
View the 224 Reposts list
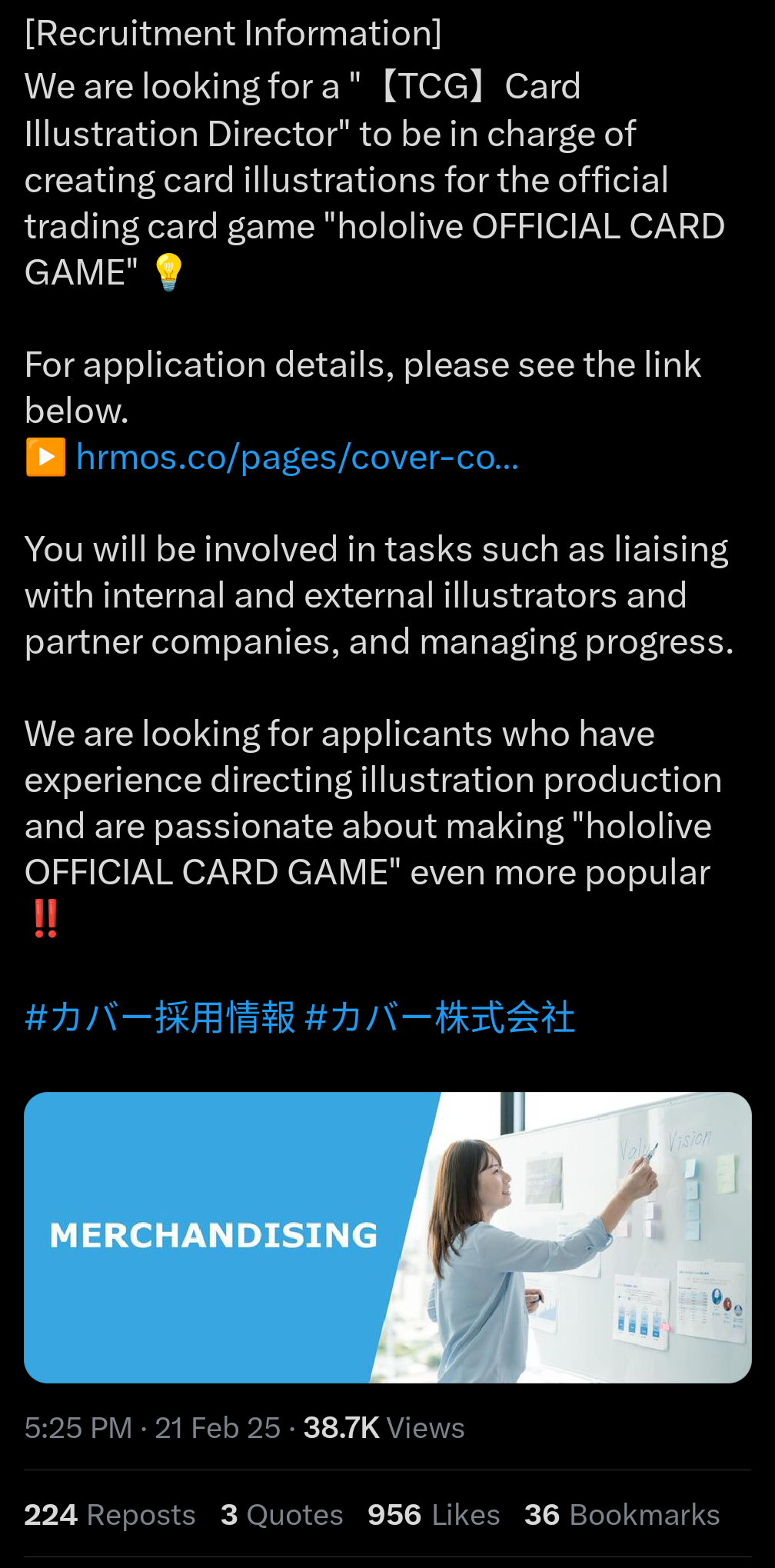coord(110,1514)
